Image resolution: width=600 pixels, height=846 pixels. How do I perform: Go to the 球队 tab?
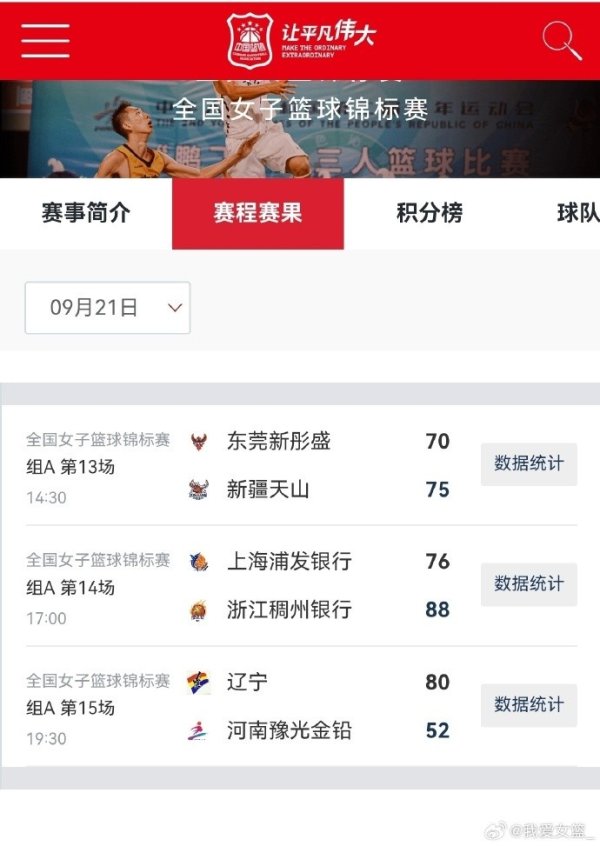pyautogui.click(x=577, y=213)
